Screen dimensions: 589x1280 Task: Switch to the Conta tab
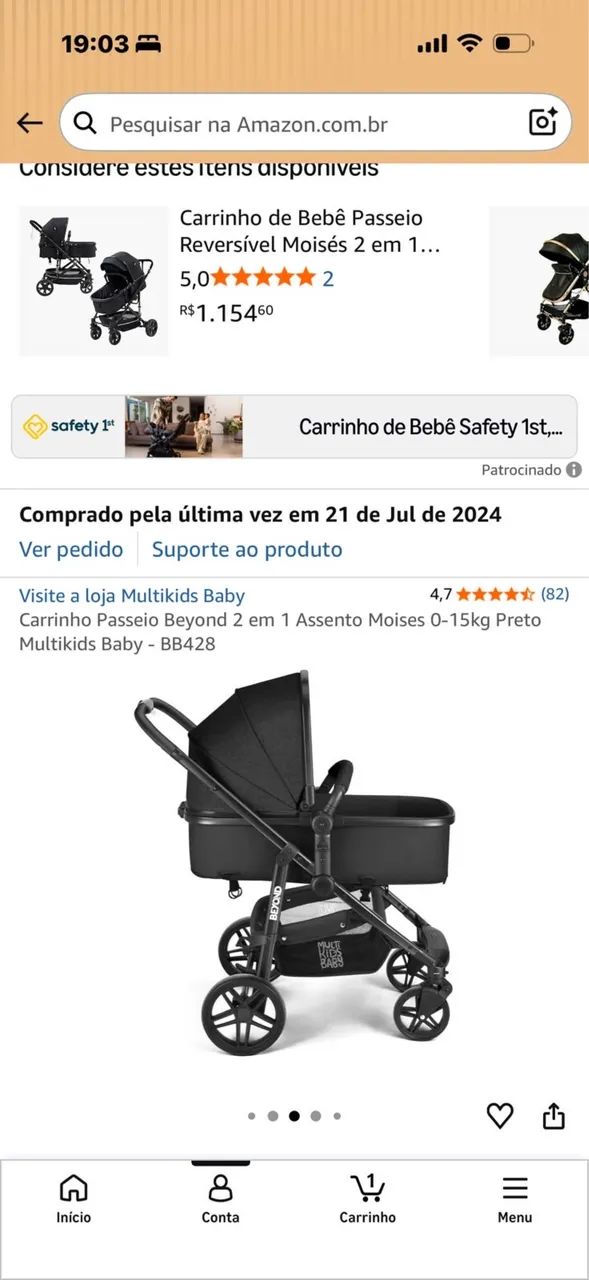pos(220,1198)
